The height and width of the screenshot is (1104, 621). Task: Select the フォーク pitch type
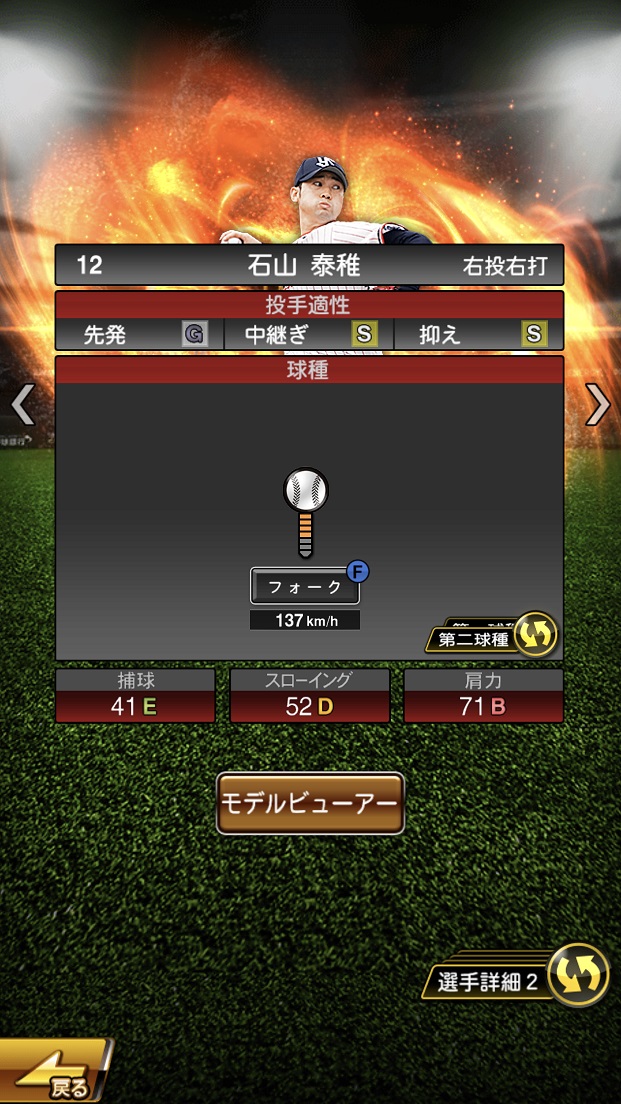point(305,587)
